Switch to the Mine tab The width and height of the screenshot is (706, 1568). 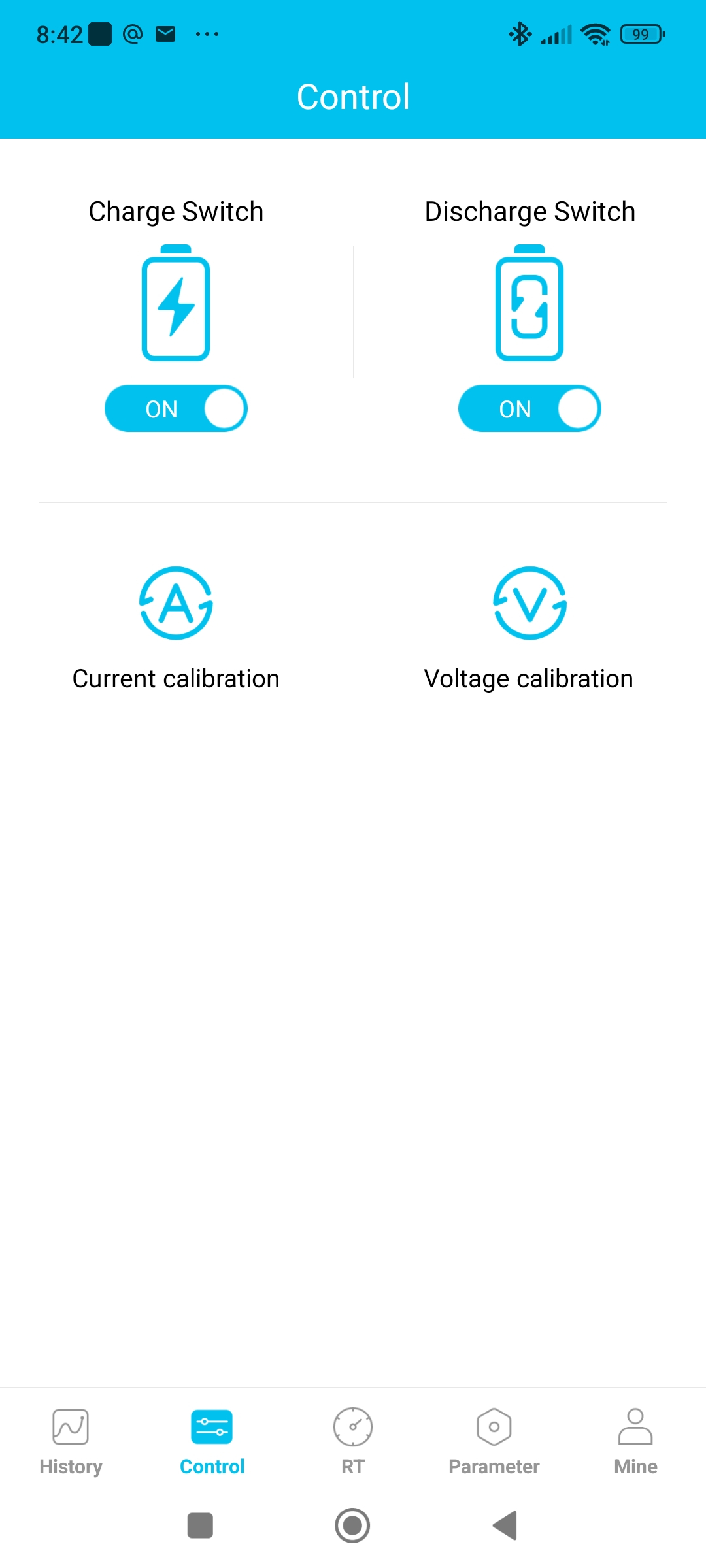coord(635,1440)
